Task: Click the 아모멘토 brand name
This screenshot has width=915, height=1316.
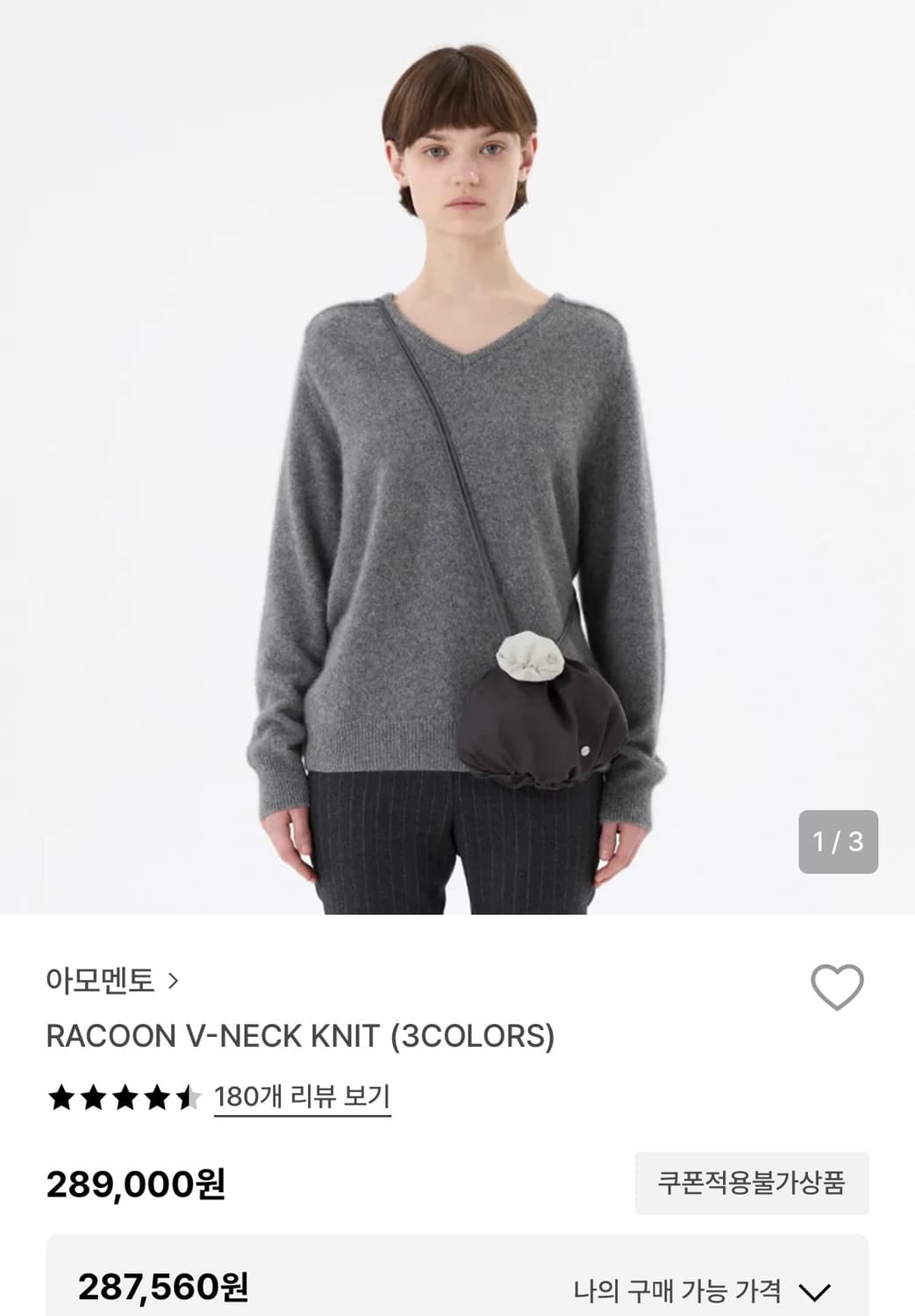Action: (97, 983)
